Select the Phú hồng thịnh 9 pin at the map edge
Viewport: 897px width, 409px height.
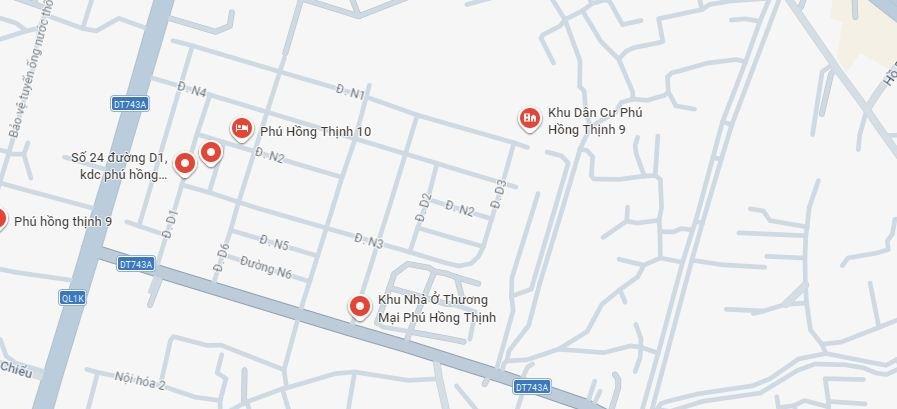point(2,218)
